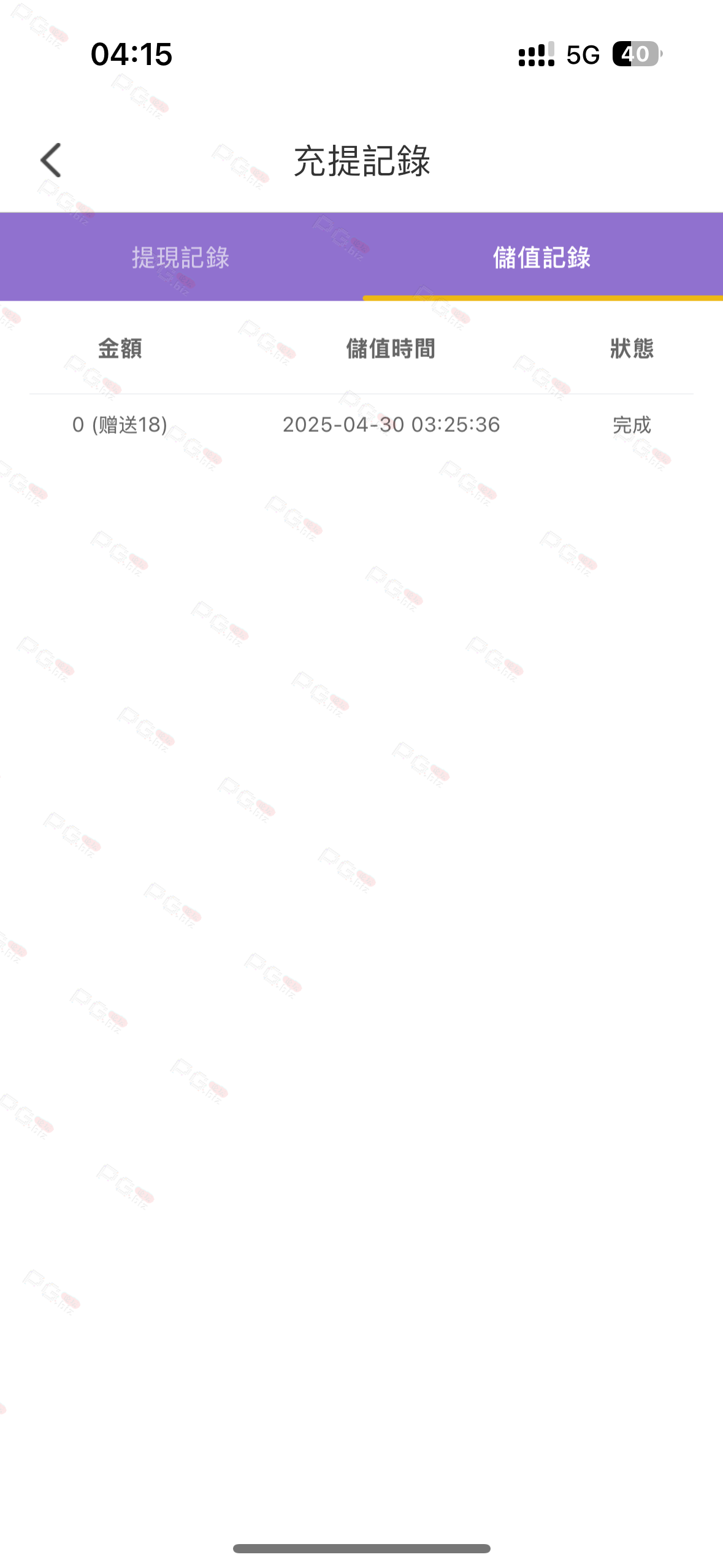This screenshot has height=1568, width=723.
Task: Switch to the 提現記錄 tab
Action: [x=181, y=257]
